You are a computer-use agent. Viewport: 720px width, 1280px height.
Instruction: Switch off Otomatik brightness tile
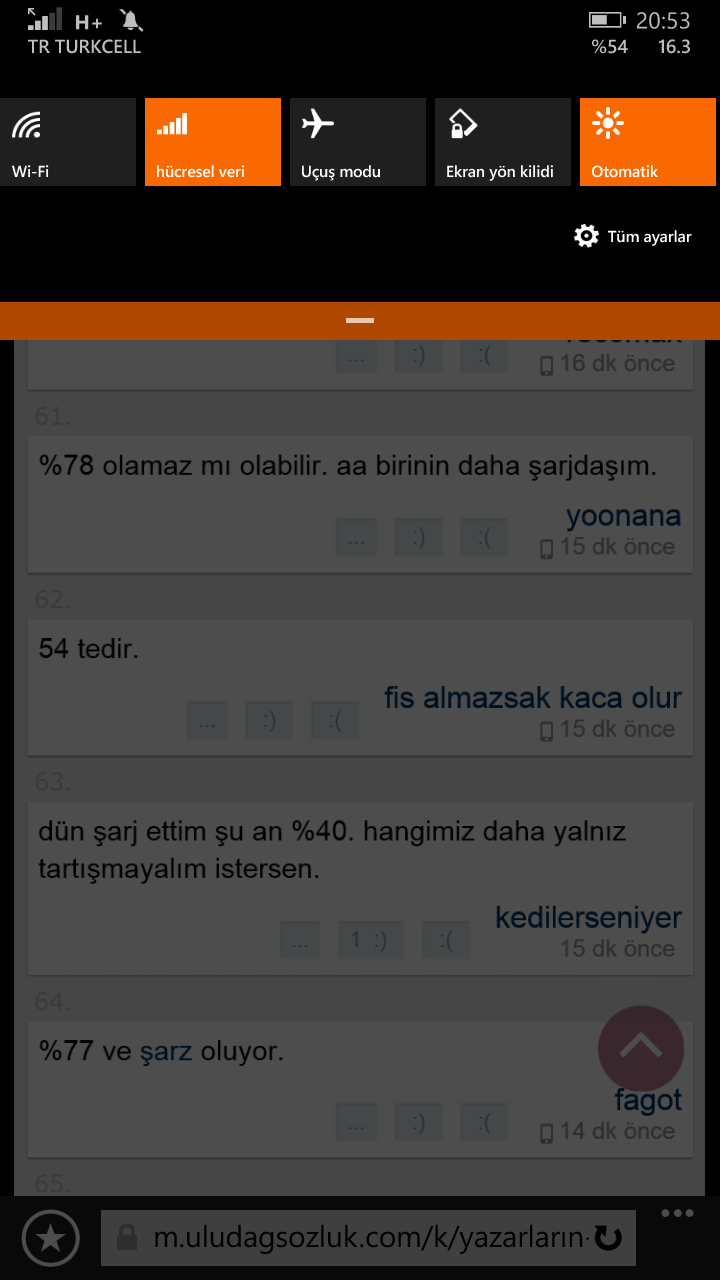pos(648,142)
